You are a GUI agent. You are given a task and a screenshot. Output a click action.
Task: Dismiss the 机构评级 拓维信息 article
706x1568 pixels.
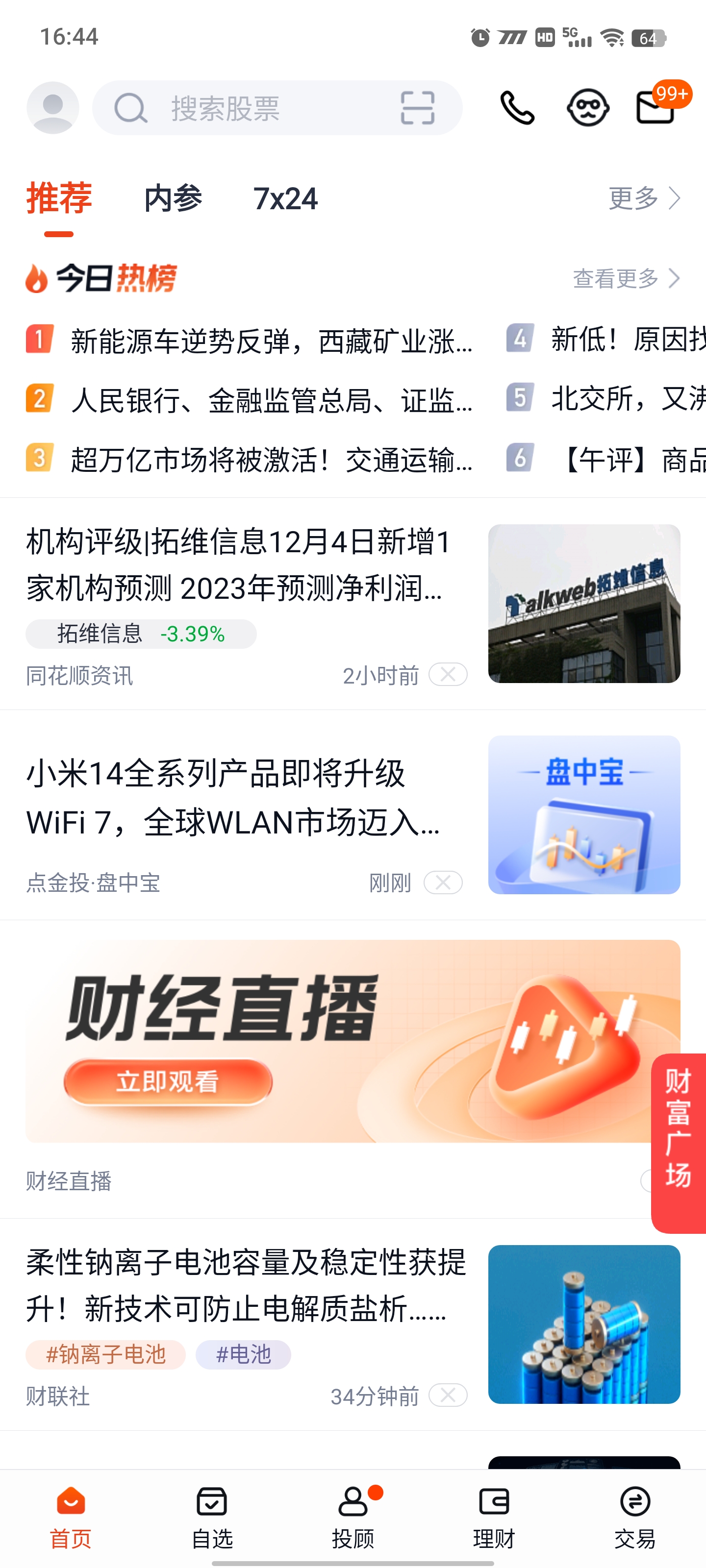[448, 674]
